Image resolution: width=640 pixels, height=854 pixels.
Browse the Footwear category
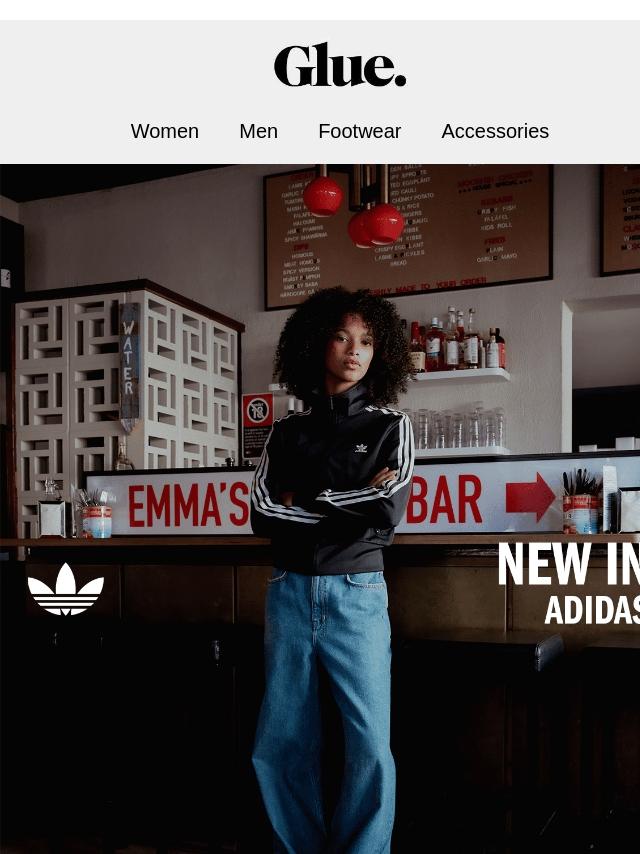click(x=359, y=131)
